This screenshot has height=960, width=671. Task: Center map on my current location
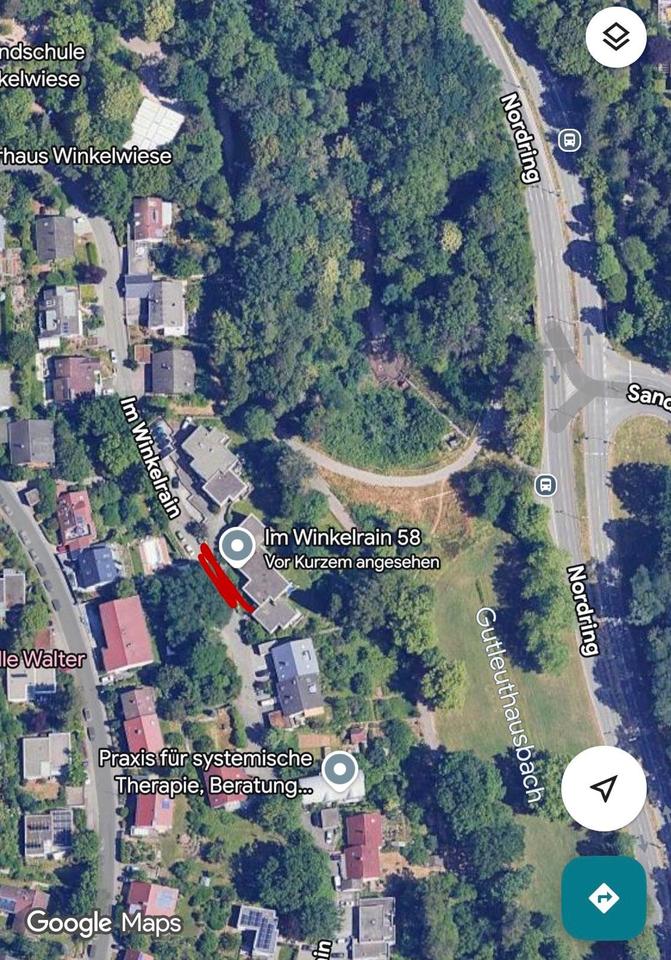click(x=603, y=788)
